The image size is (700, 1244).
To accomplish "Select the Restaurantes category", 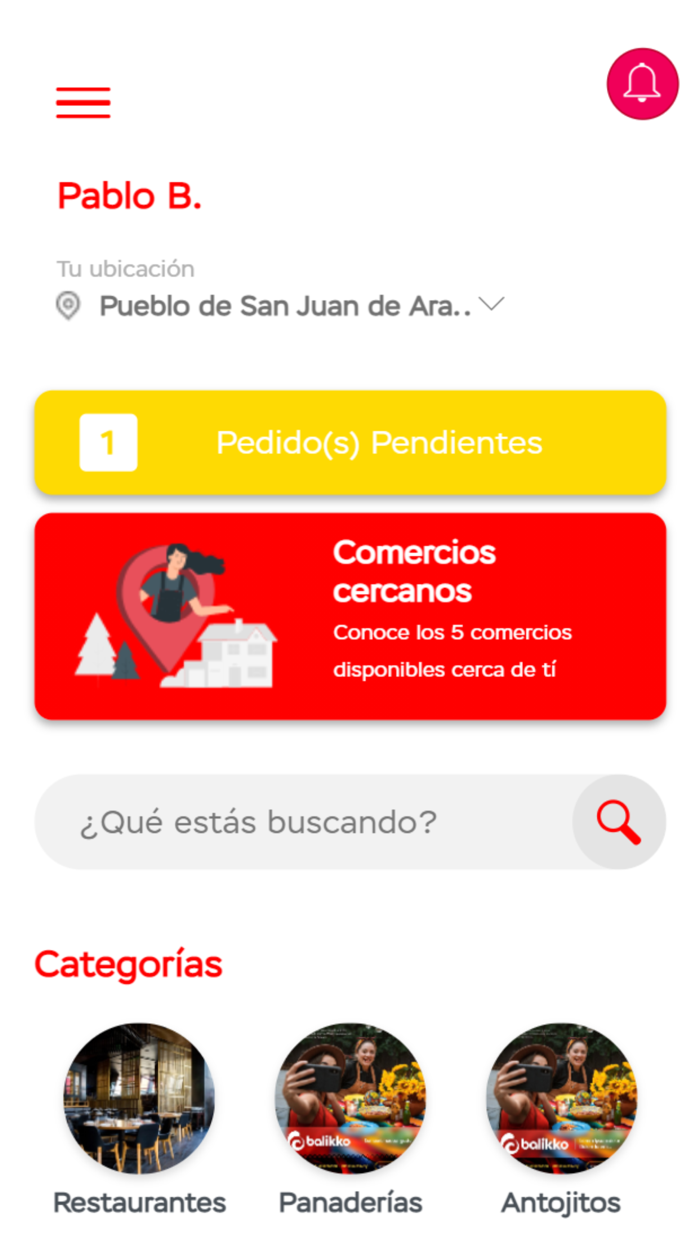I will (x=139, y=1098).
